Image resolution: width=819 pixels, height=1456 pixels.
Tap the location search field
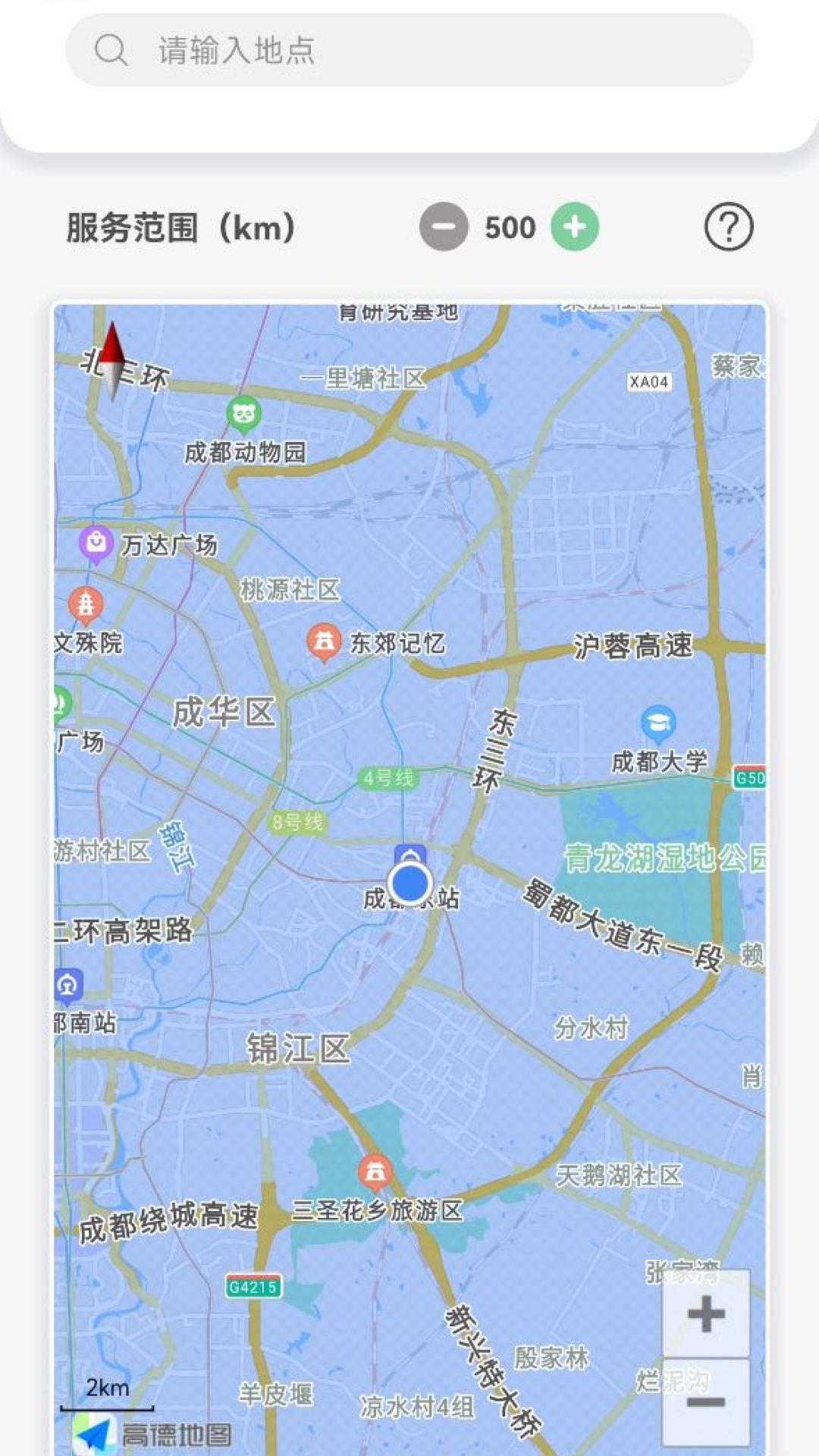(x=409, y=50)
